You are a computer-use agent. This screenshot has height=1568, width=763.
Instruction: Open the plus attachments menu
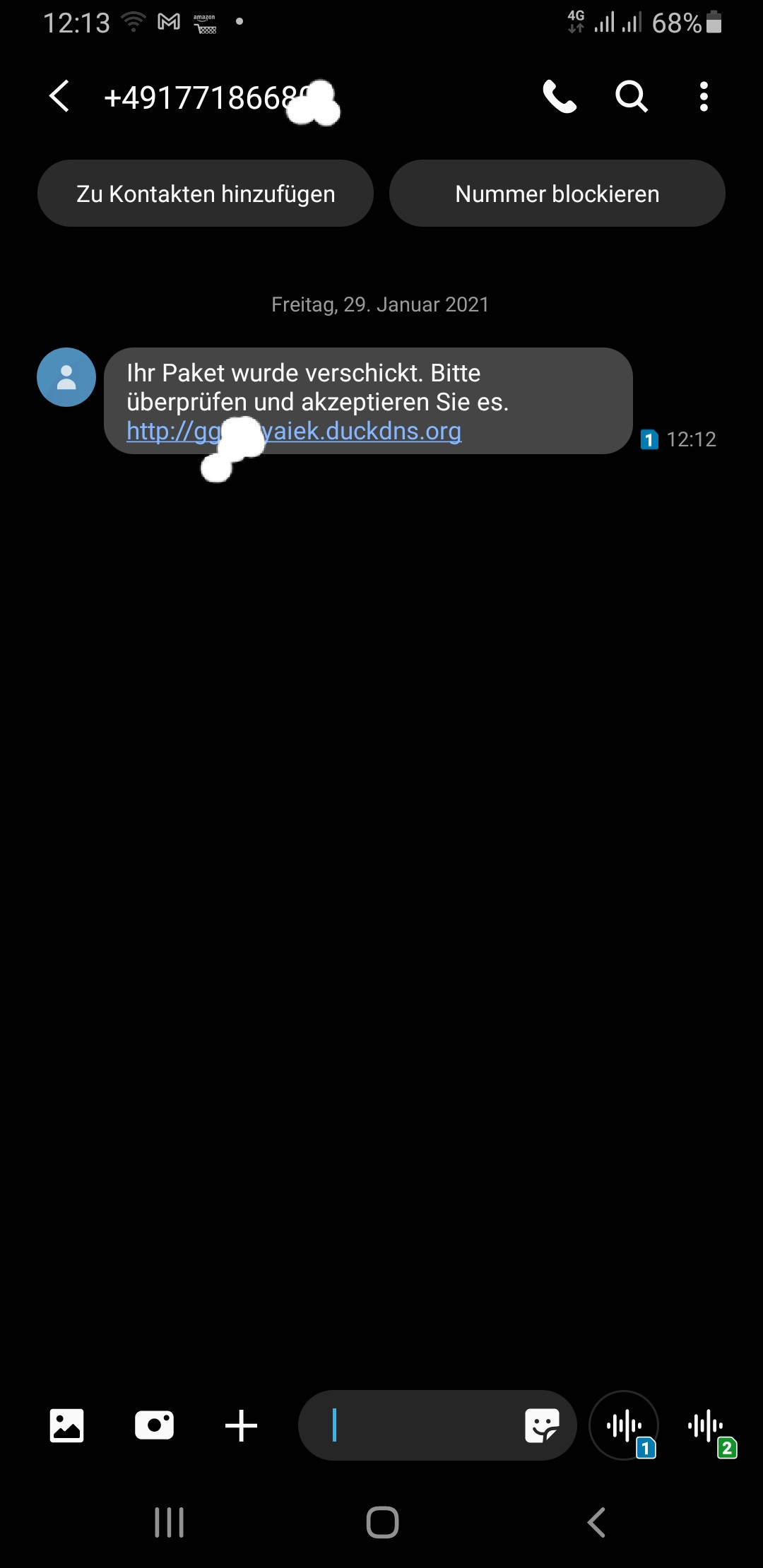click(x=241, y=1425)
